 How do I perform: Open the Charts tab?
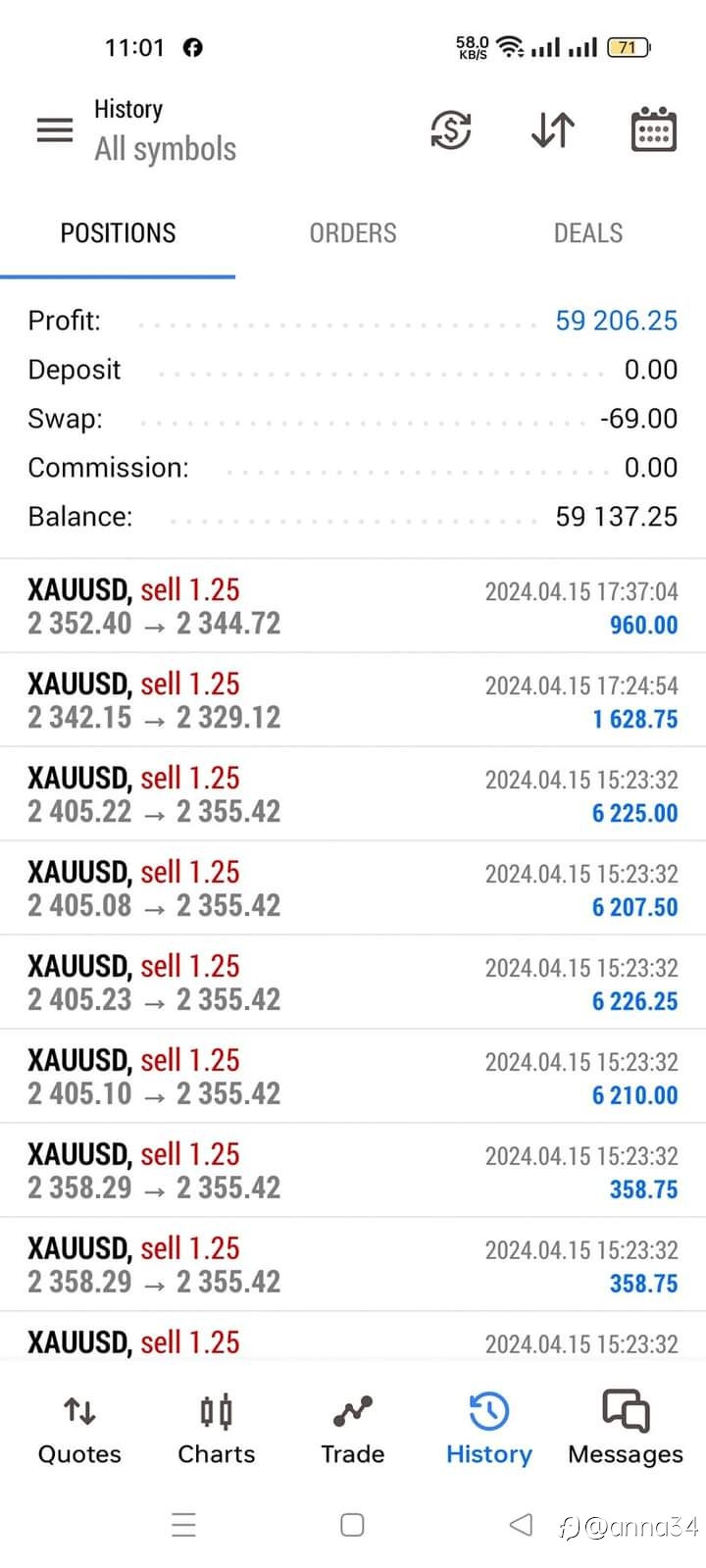click(216, 1431)
